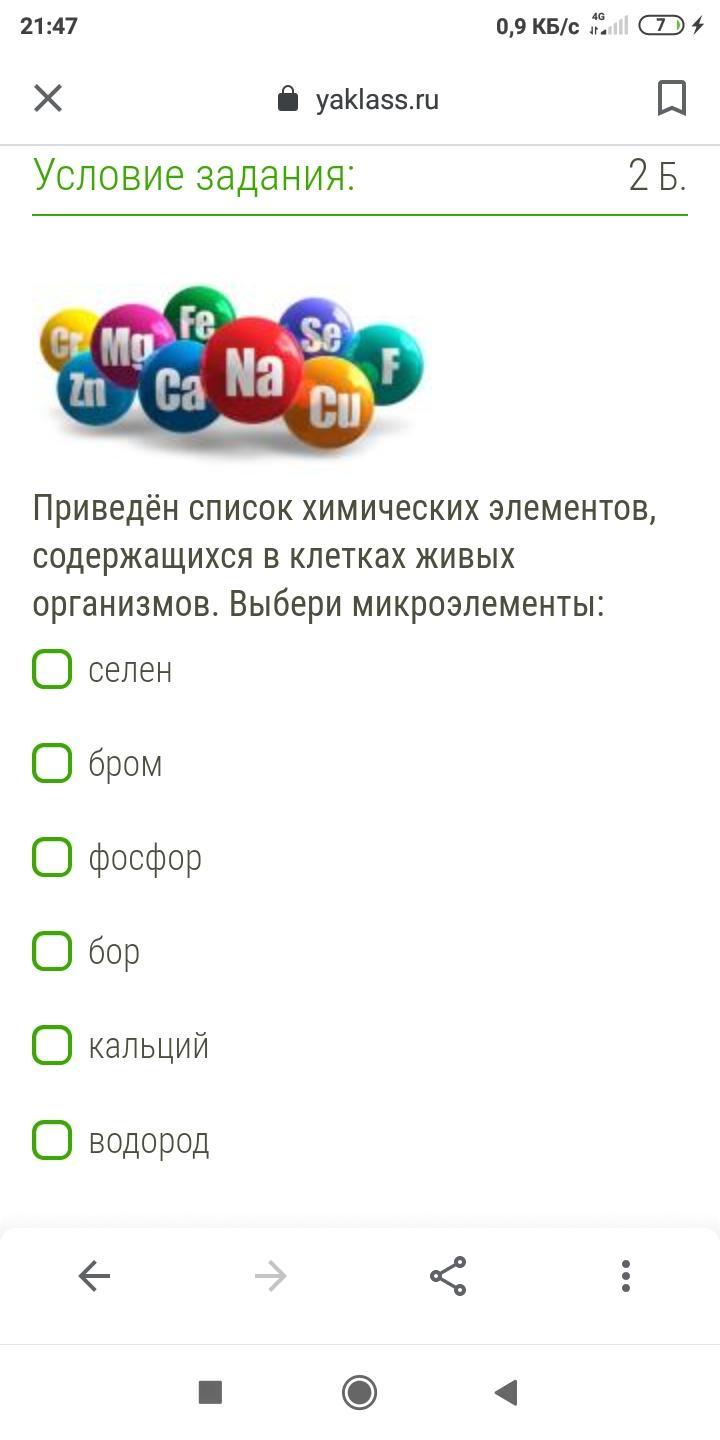Tick the фосфор checkbox

[x=52, y=857]
